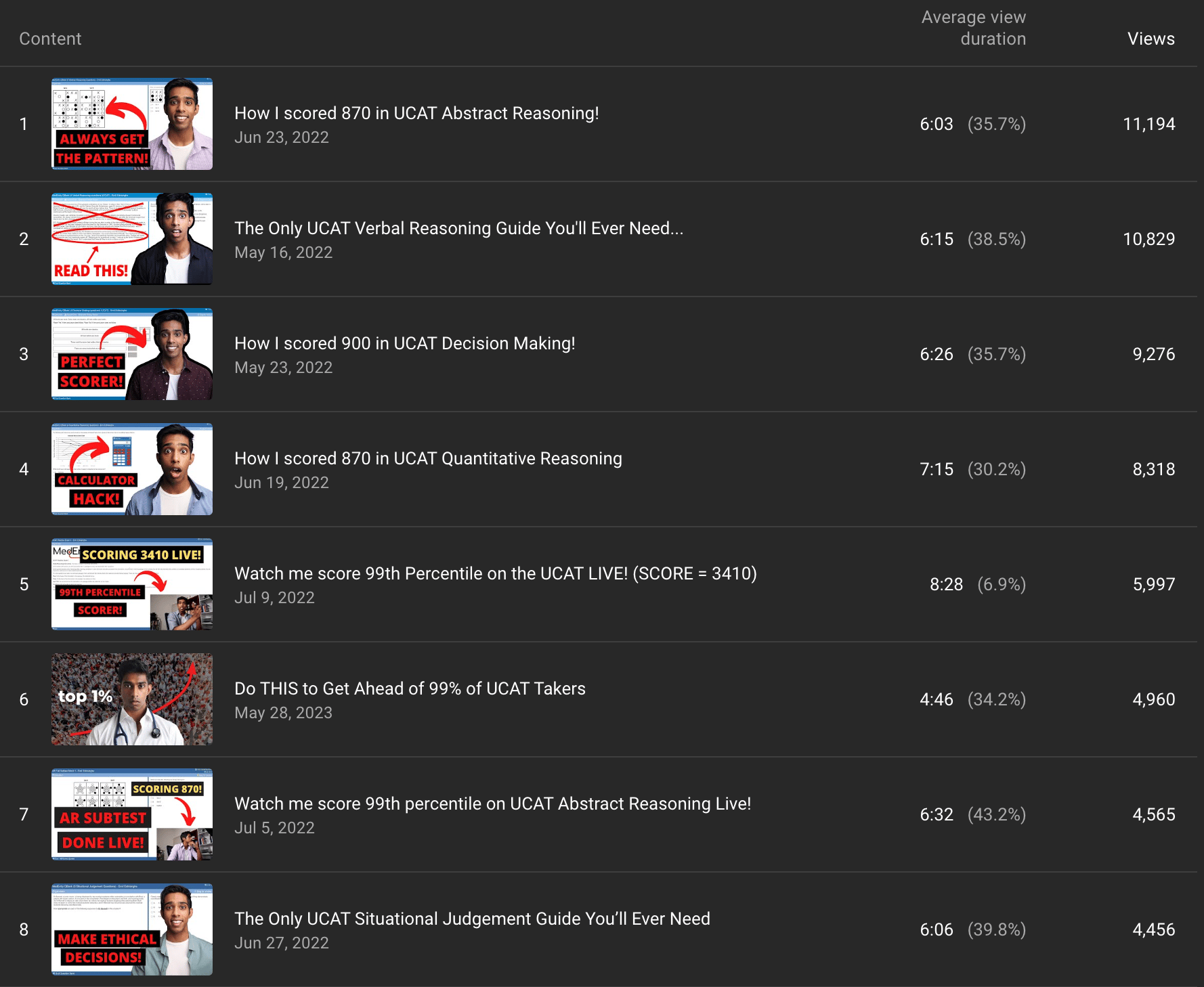Viewport: 1204px width, 987px height.
Task: Open 'How I scored 870 in UCAT Abstract Reasoning!' video
Action: click(x=416, y=113)
